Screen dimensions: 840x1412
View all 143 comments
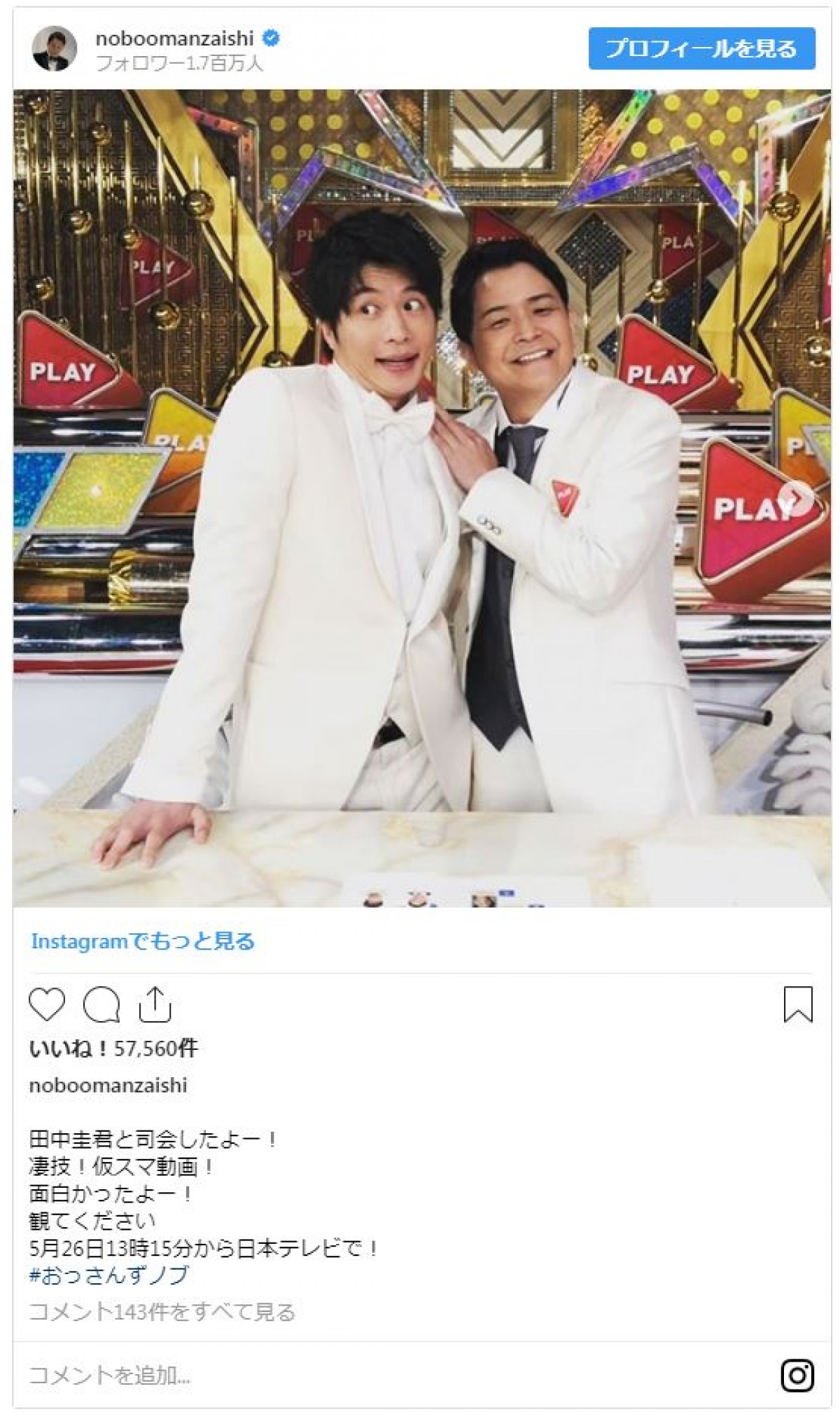162,1311
